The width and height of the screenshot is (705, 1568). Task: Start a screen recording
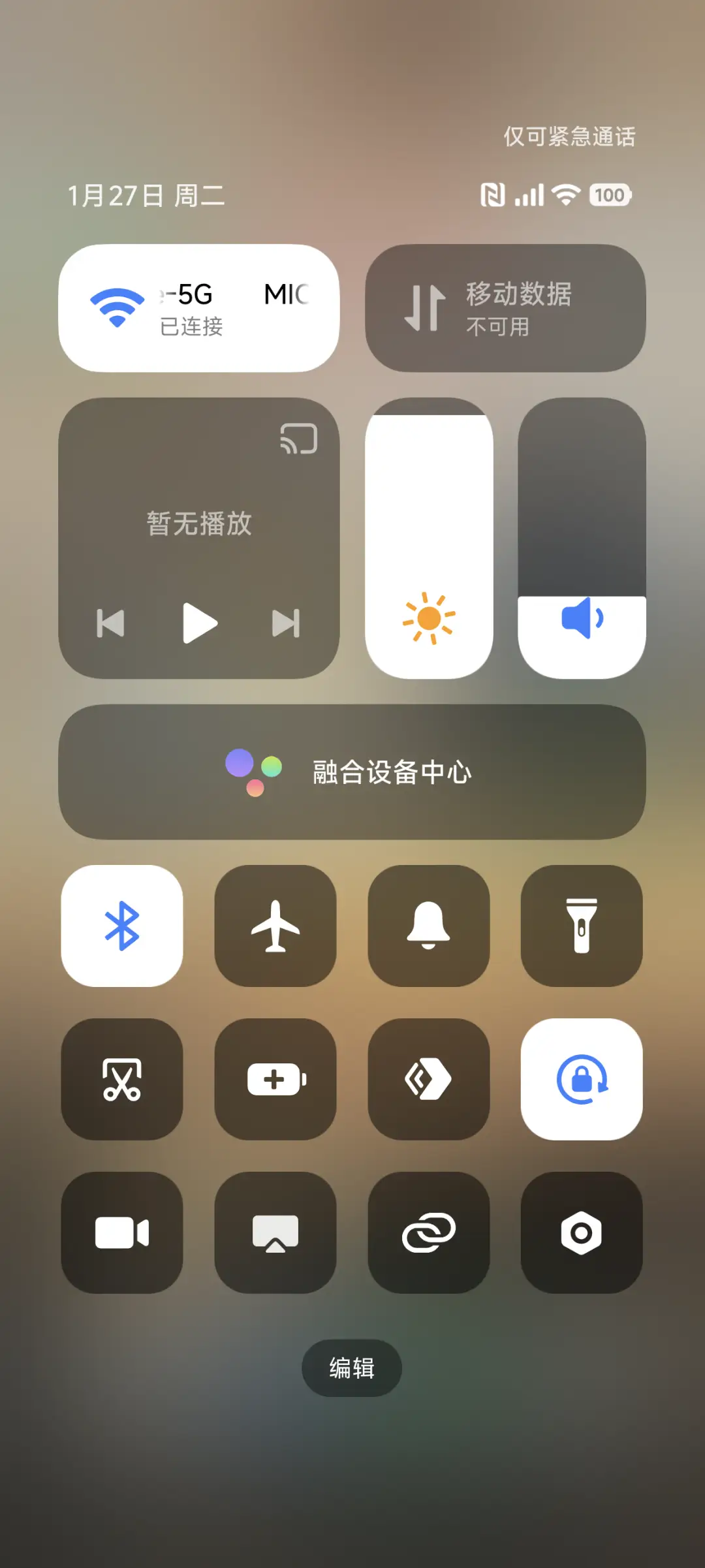(122, 1234)
